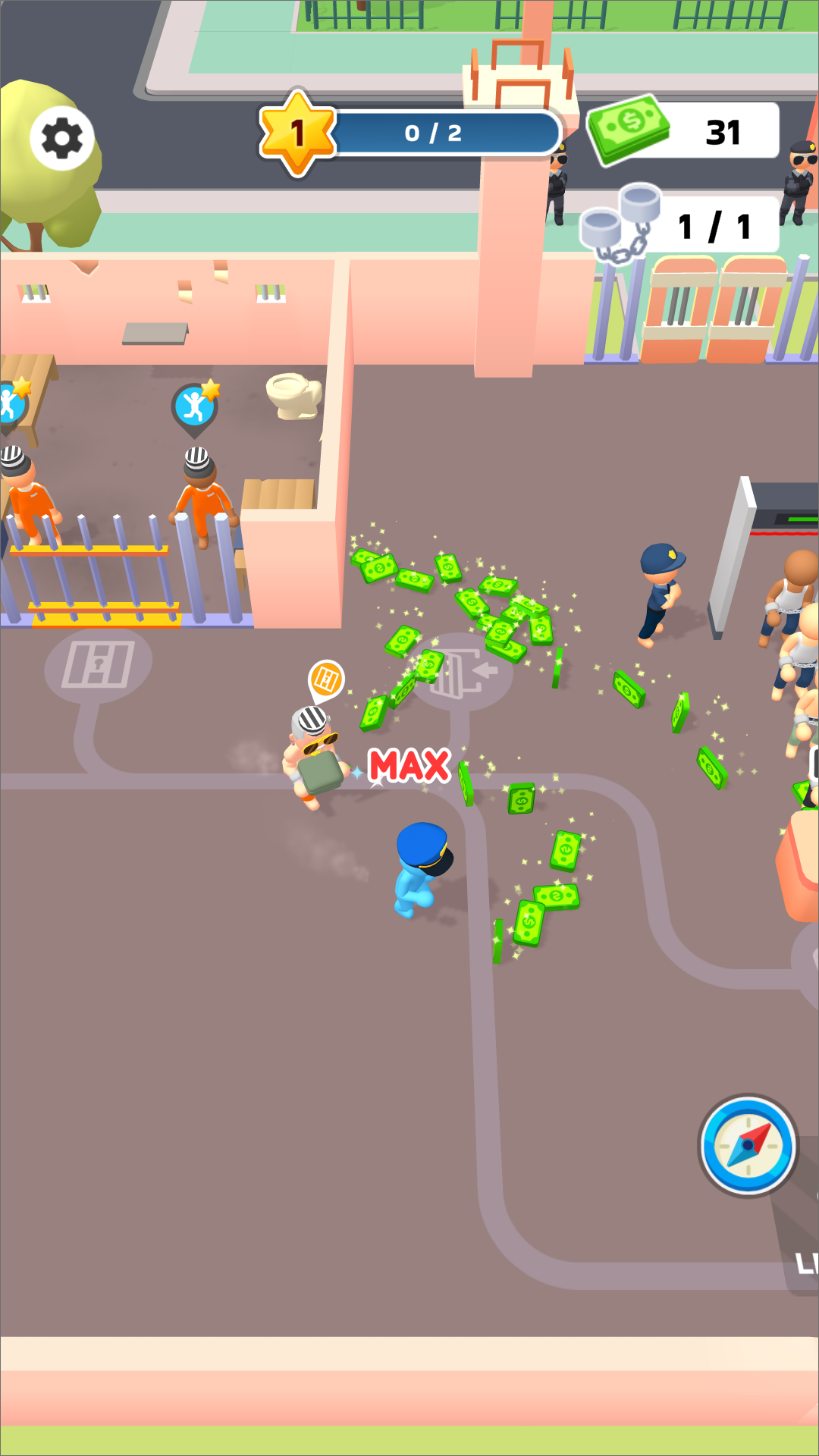Viewport: 819px width, 1456px height.
Task: Tap the compass navigation button
Action: click(x=748, y=1145)
